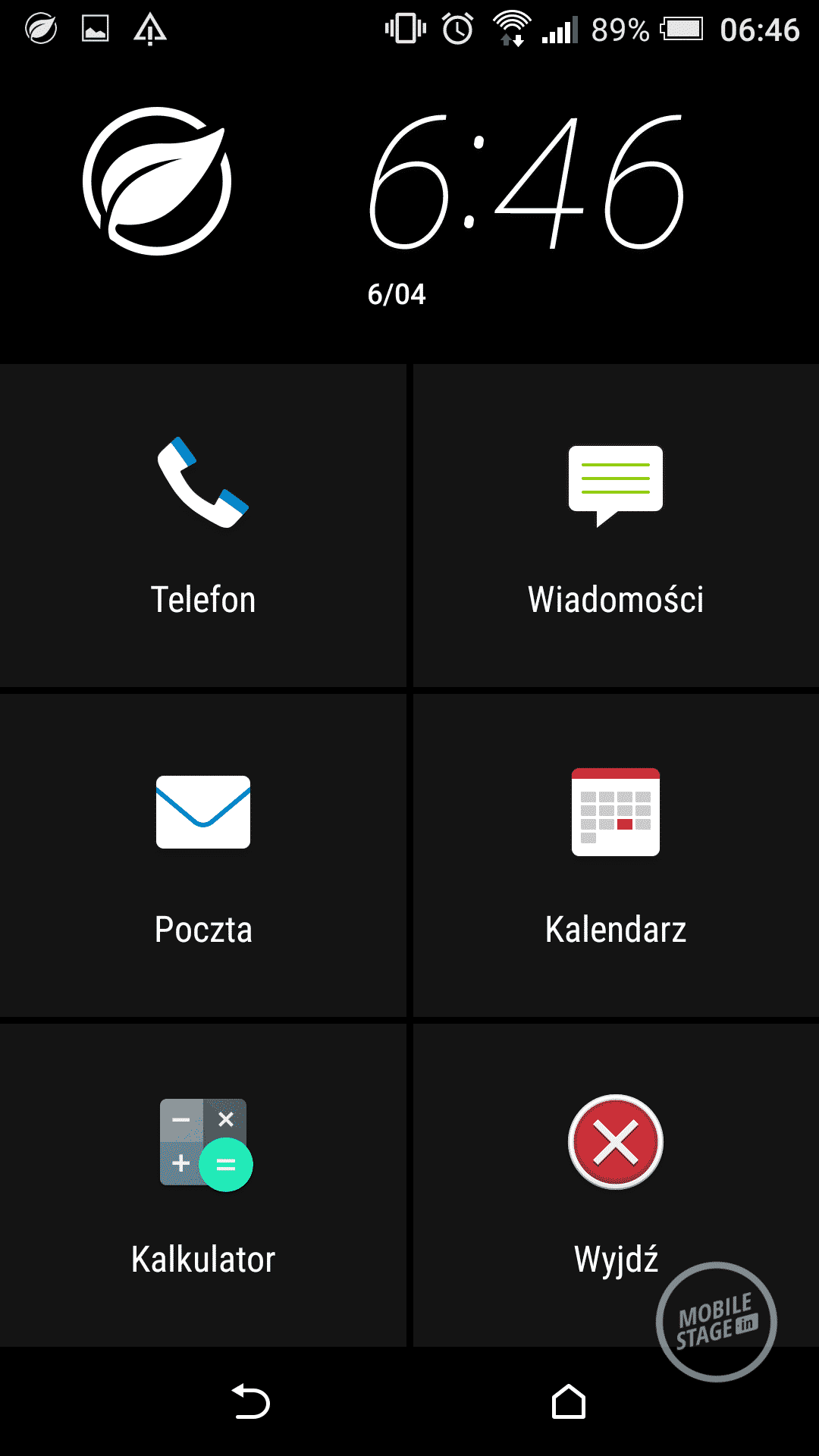The height and width of the screenshot is (1456, 819).
Task: Open the Poczta mail tile
Action: point(203,855)
